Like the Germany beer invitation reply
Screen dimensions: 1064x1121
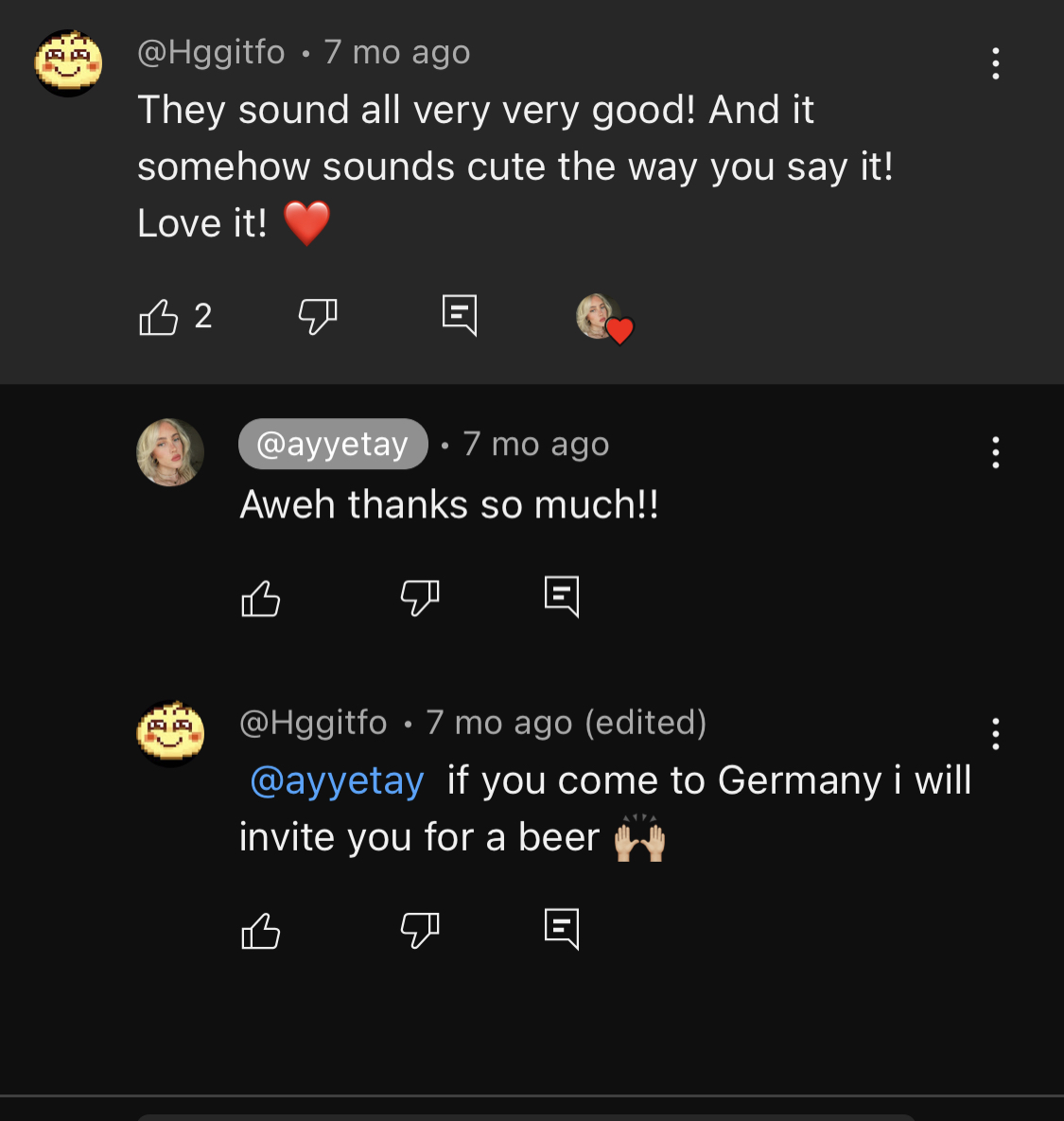pyautogui.click(x=261, y=931)
